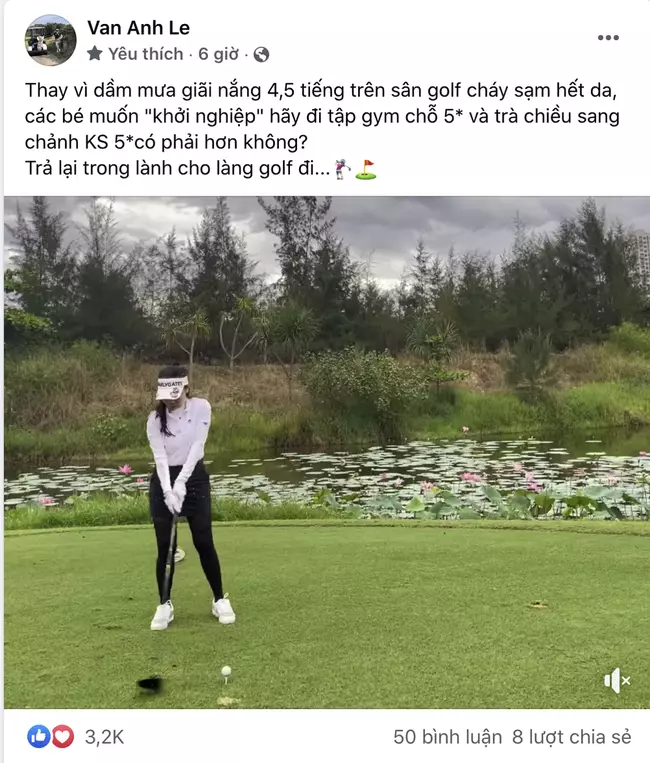Open the 50 bình luận comments
650x763 pixels.
point(447,737)
